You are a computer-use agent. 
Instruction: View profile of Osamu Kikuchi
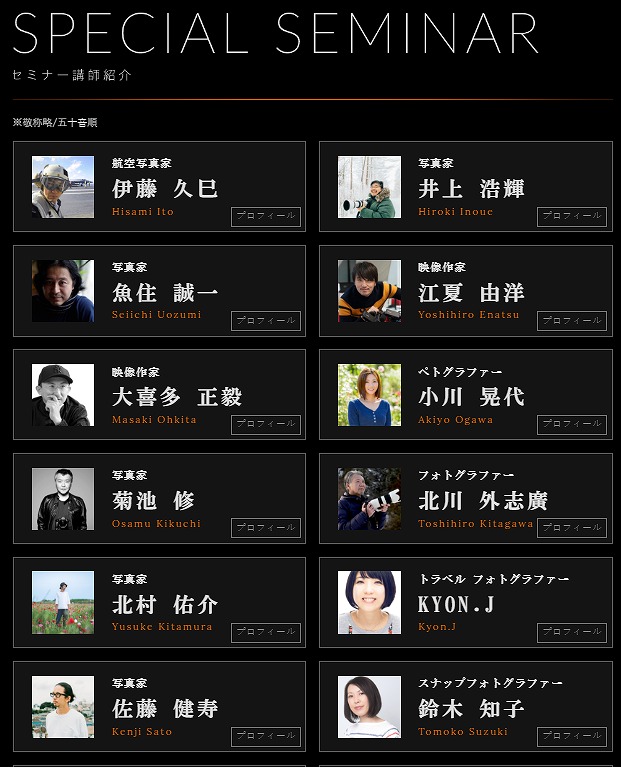coord(266,528)
